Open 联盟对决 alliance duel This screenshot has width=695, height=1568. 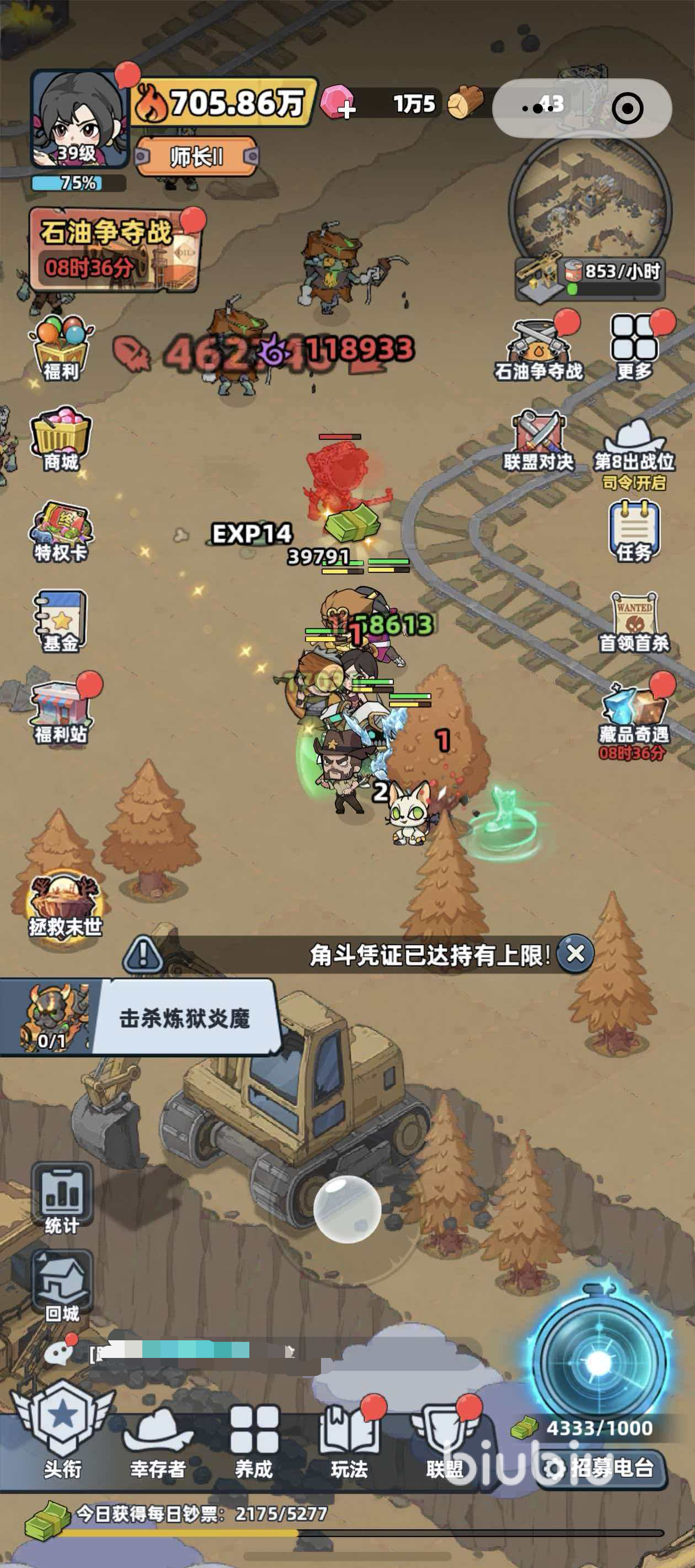click(x=538, y=439)
